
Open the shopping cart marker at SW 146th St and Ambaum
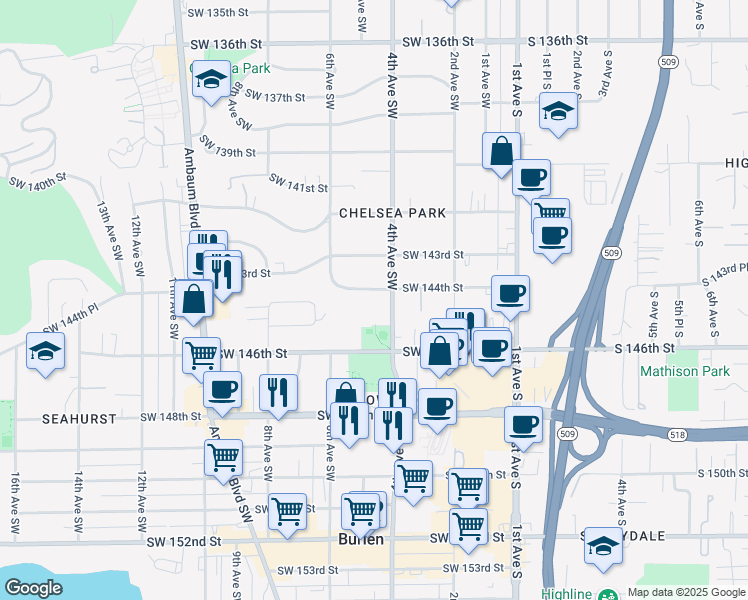[x=202, y=353]
